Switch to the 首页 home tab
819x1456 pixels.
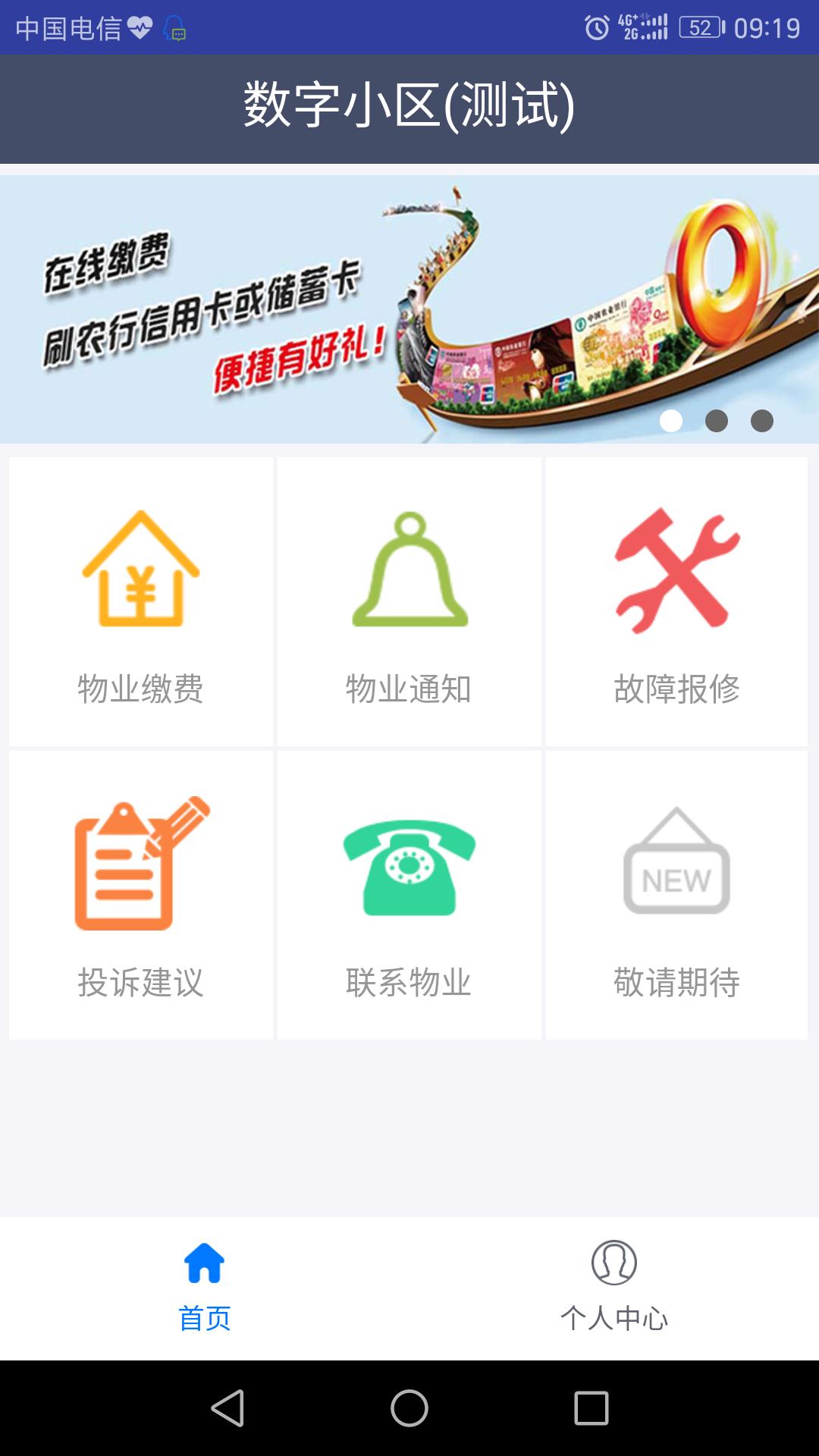tap(205, 1286)
